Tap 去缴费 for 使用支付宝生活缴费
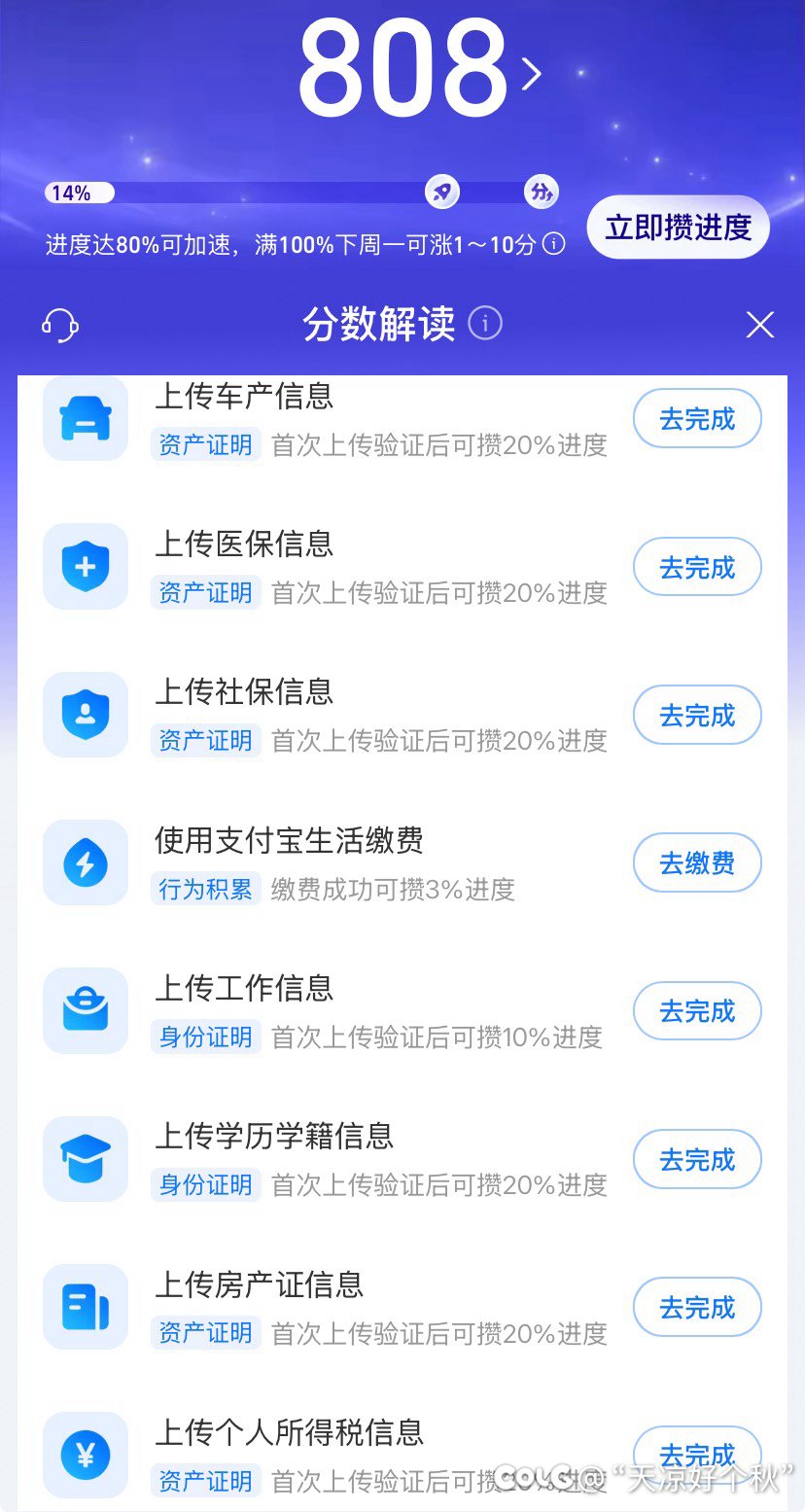The width and height of the screenshot is (805, 1512). [696, 863]
